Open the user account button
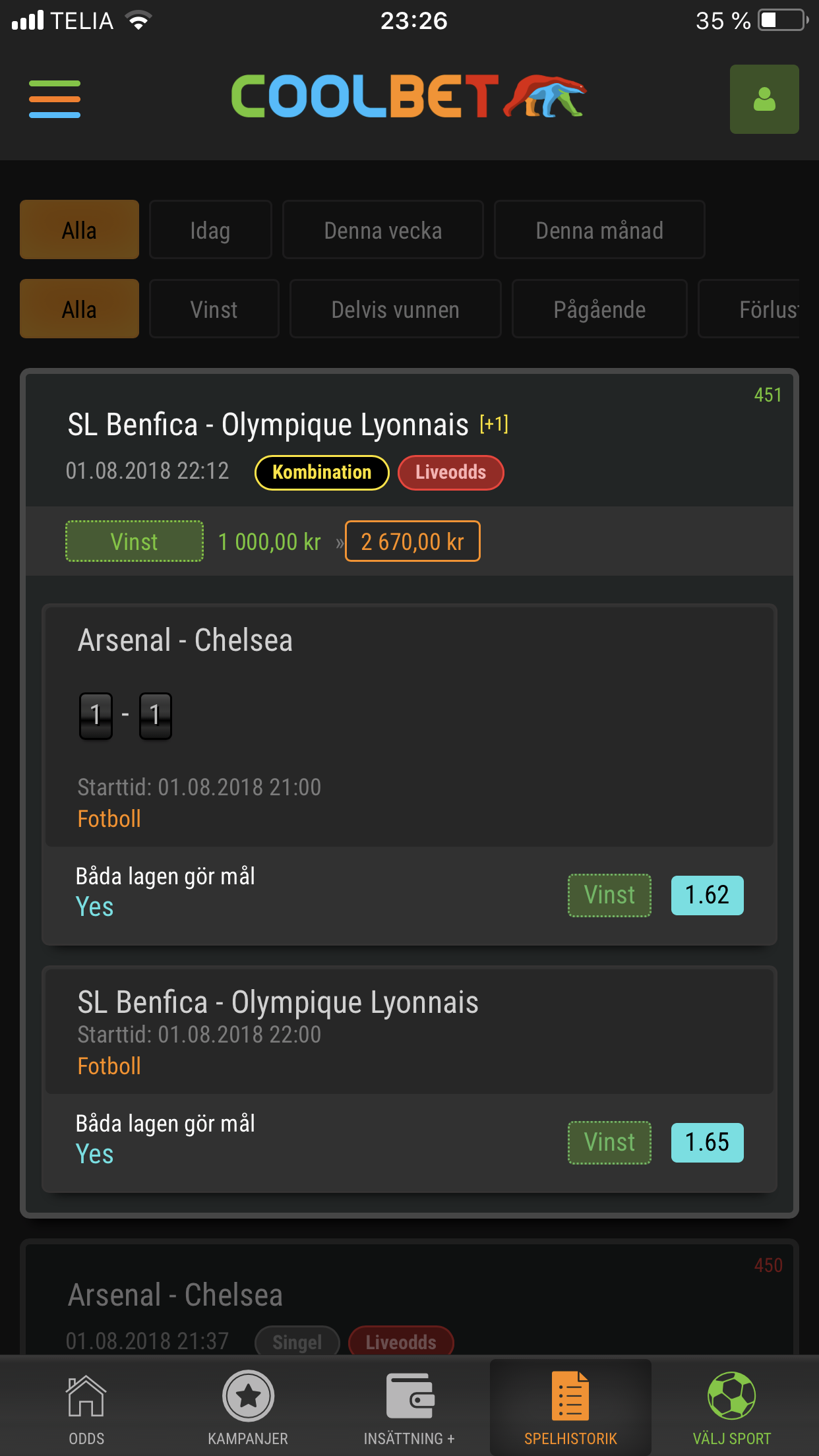 coord(764,100)
